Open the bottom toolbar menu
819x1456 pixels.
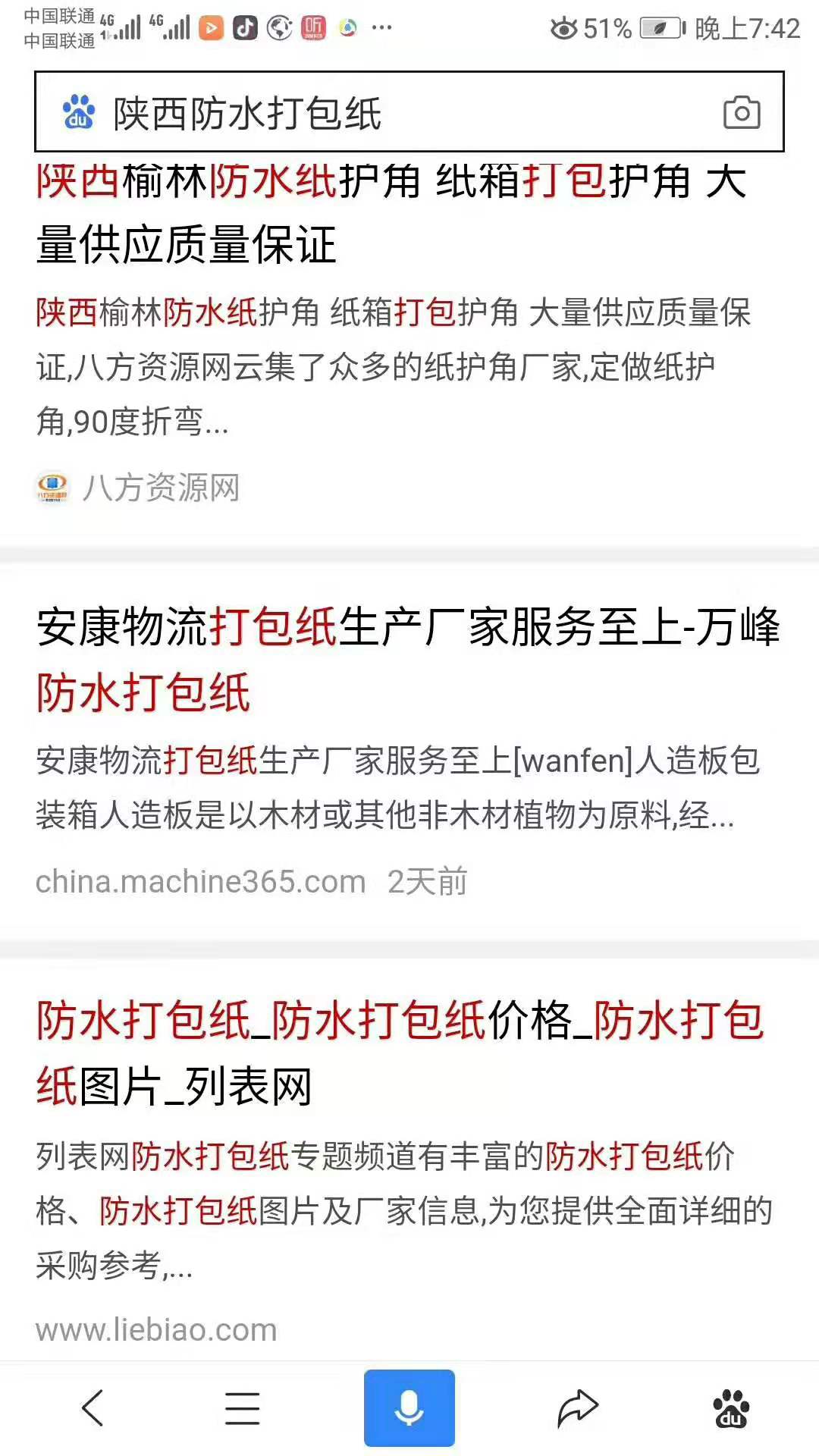pos(243,1408)
